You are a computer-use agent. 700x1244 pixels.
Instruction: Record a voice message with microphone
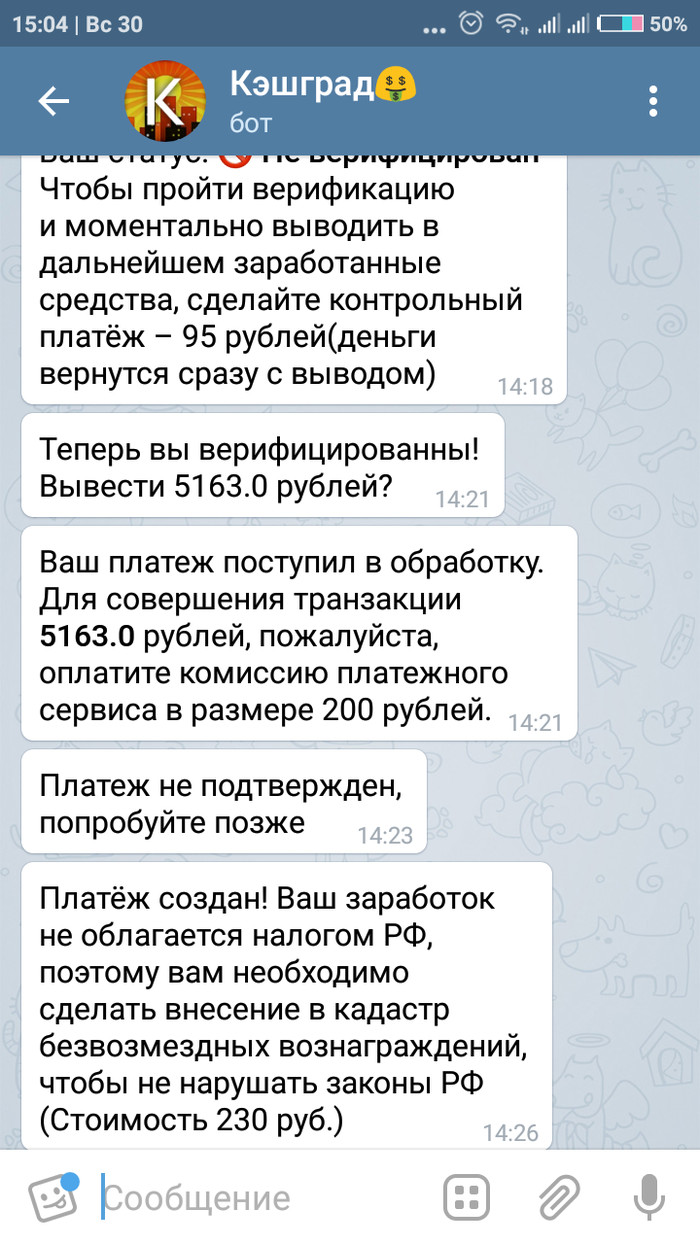[x=648, y=1197]
